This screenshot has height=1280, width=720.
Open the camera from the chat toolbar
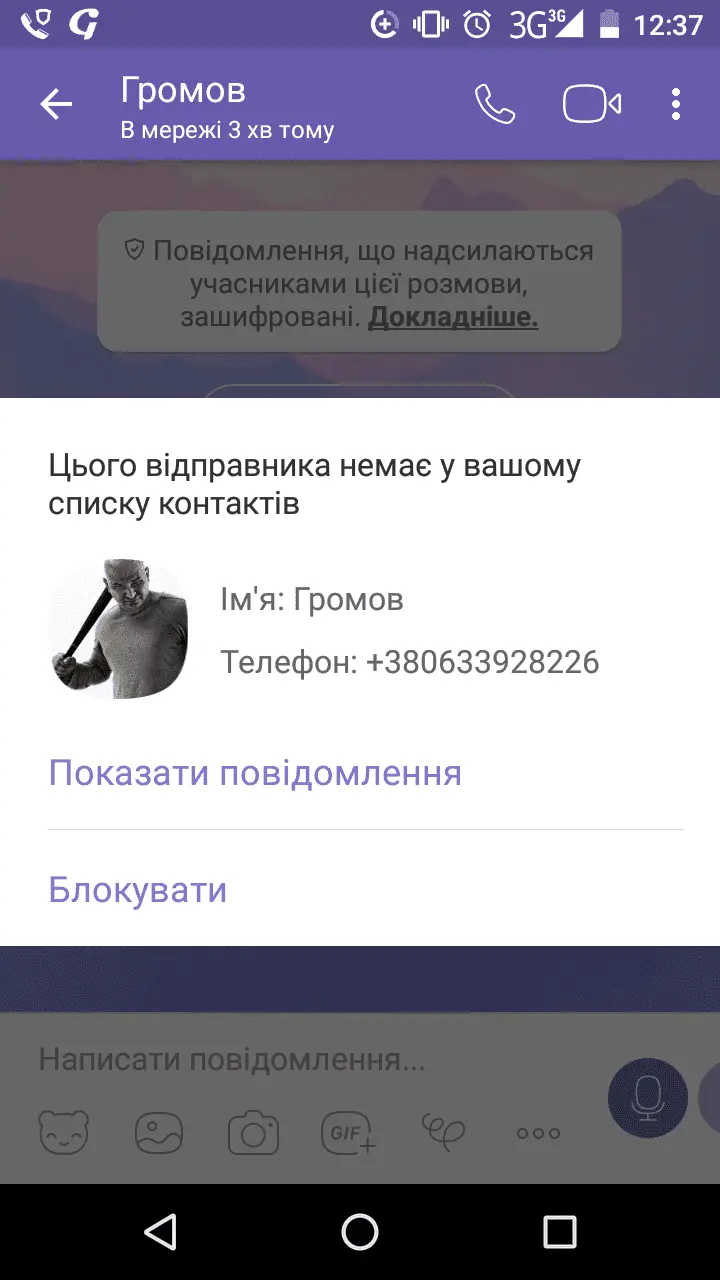253,1133
